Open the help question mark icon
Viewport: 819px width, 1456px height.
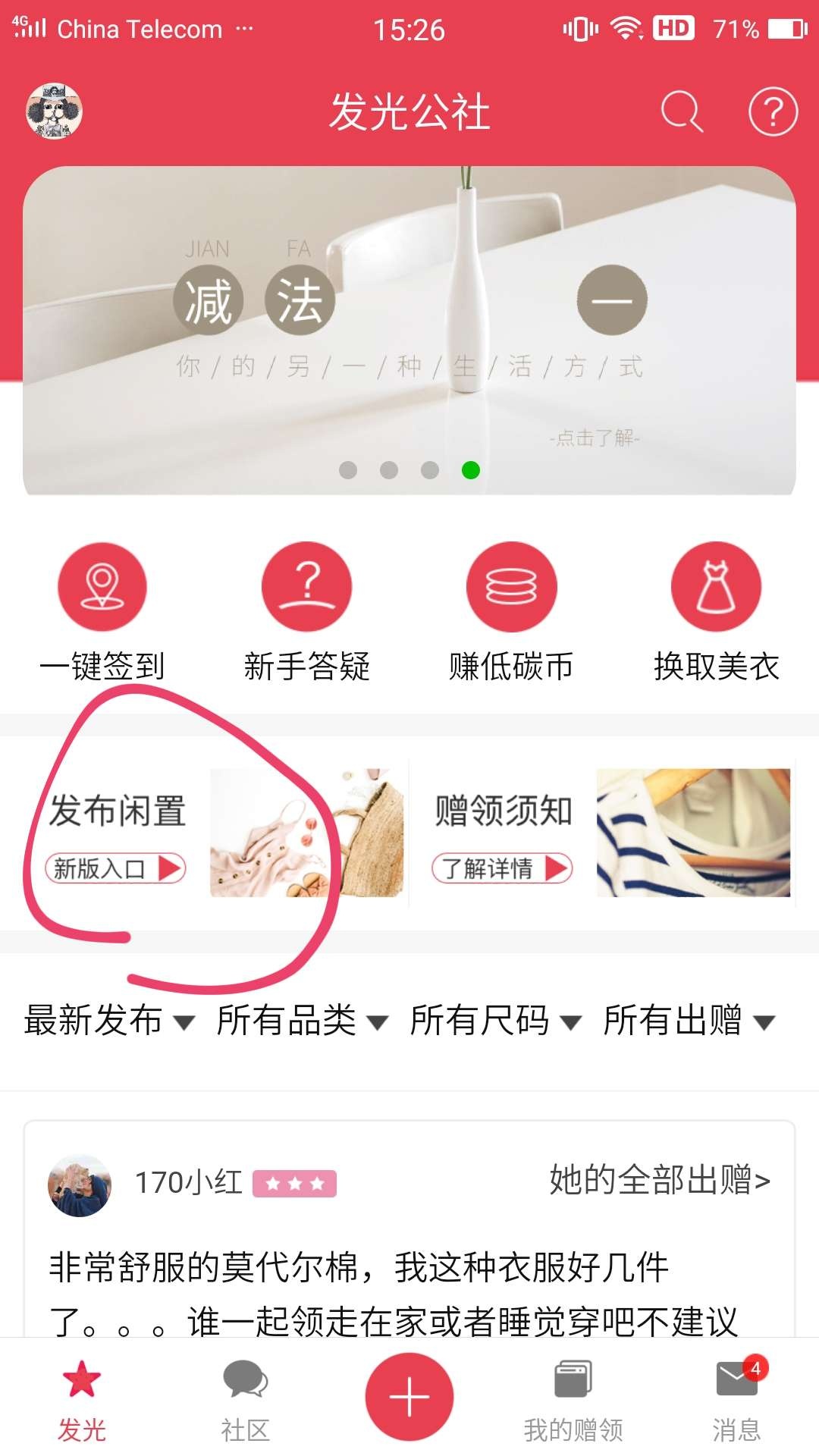773,111
